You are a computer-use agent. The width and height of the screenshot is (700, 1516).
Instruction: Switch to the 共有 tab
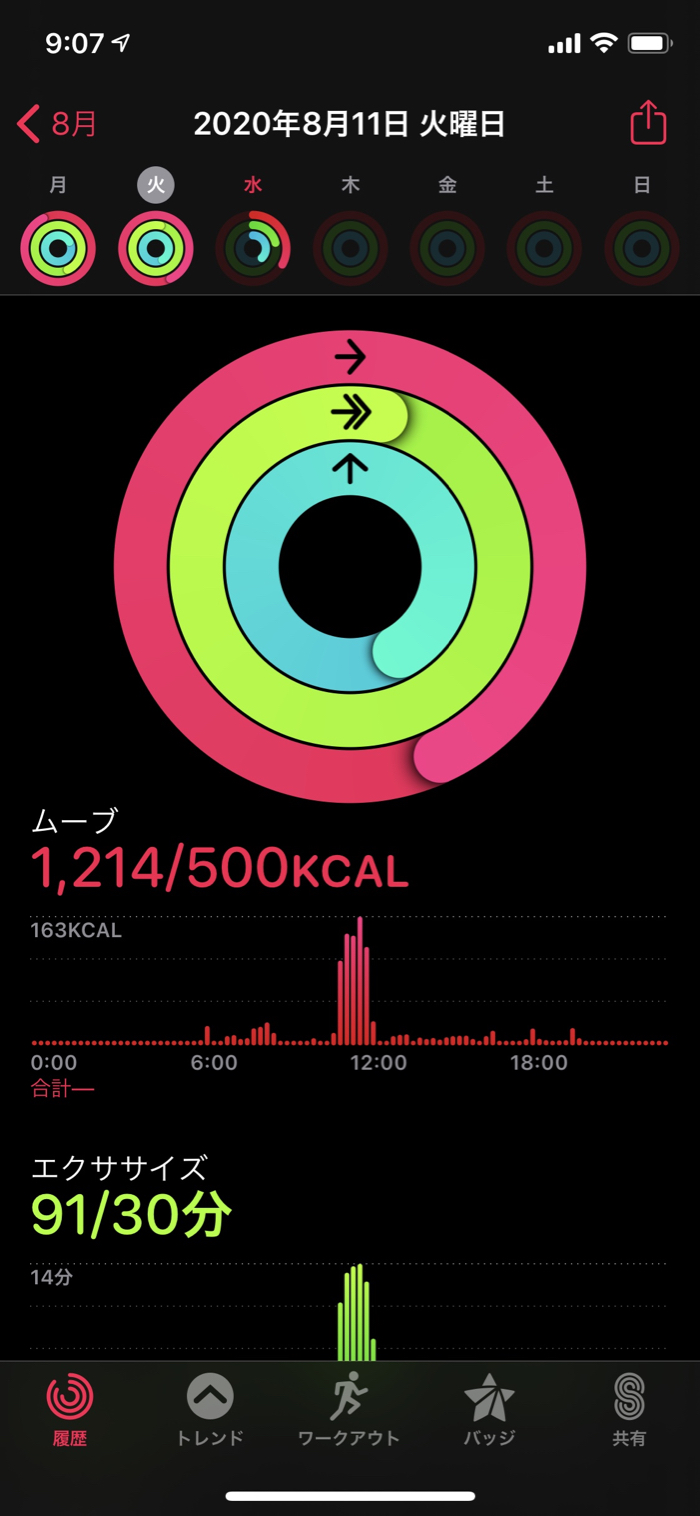[629, 1408]
